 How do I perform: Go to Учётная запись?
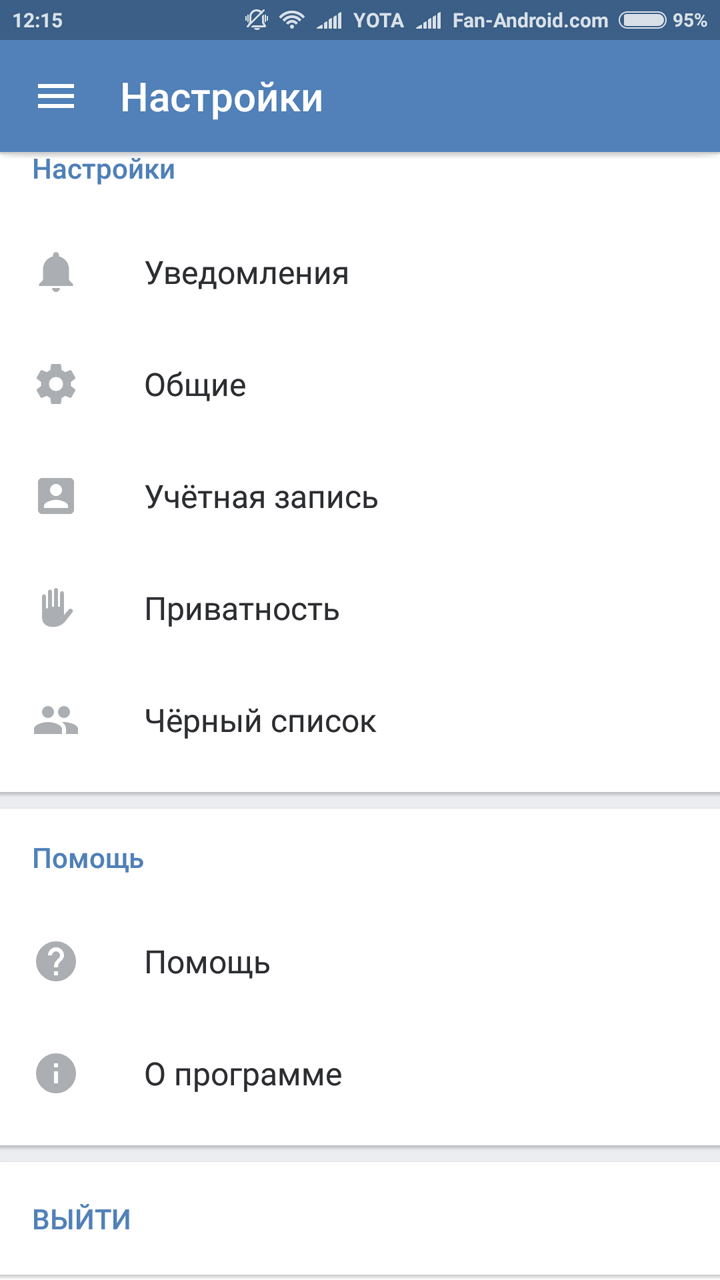coord(360,497)
